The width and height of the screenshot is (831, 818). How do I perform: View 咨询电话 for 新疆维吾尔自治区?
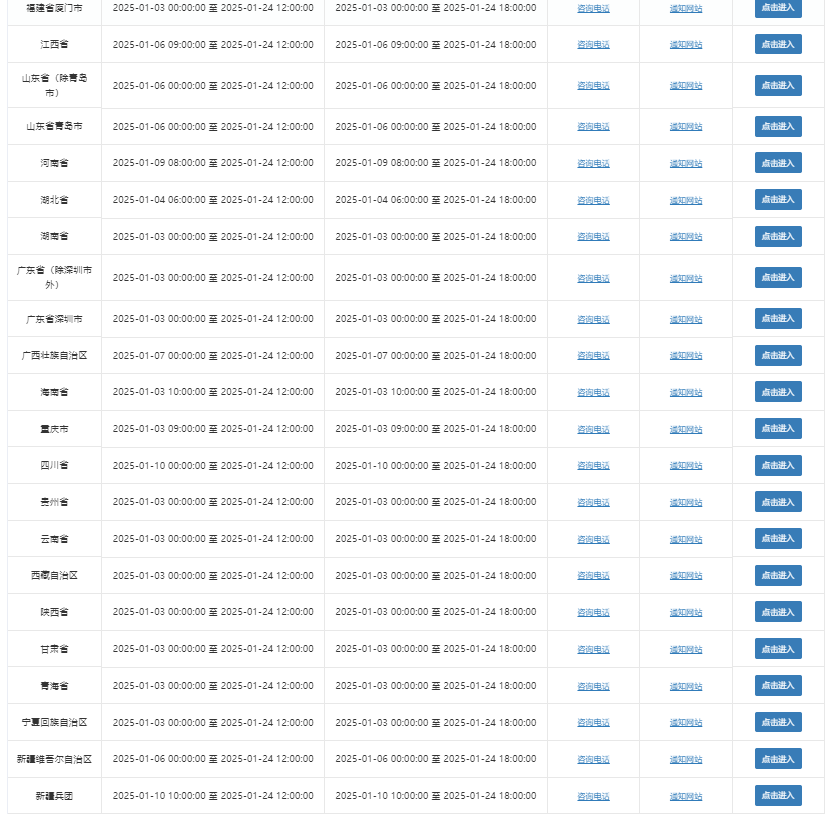pyautogui.click(x=593, y=760)
